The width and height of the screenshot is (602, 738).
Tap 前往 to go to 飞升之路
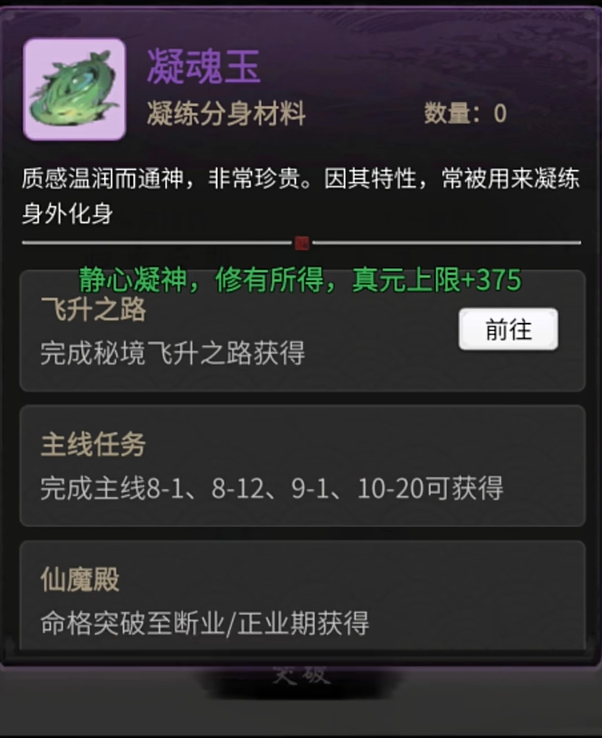tap(508, 330)
